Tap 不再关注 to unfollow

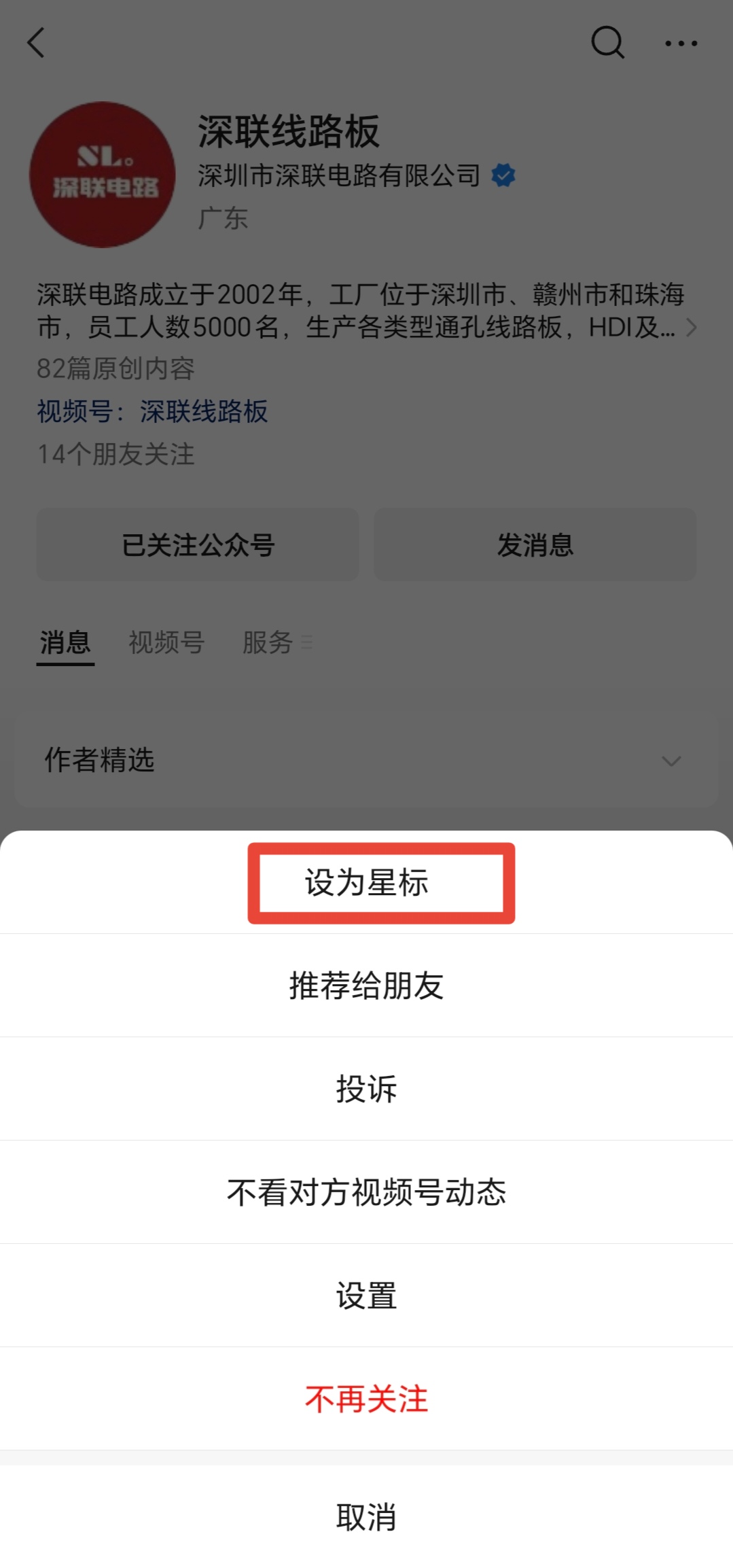[367, 1399]
